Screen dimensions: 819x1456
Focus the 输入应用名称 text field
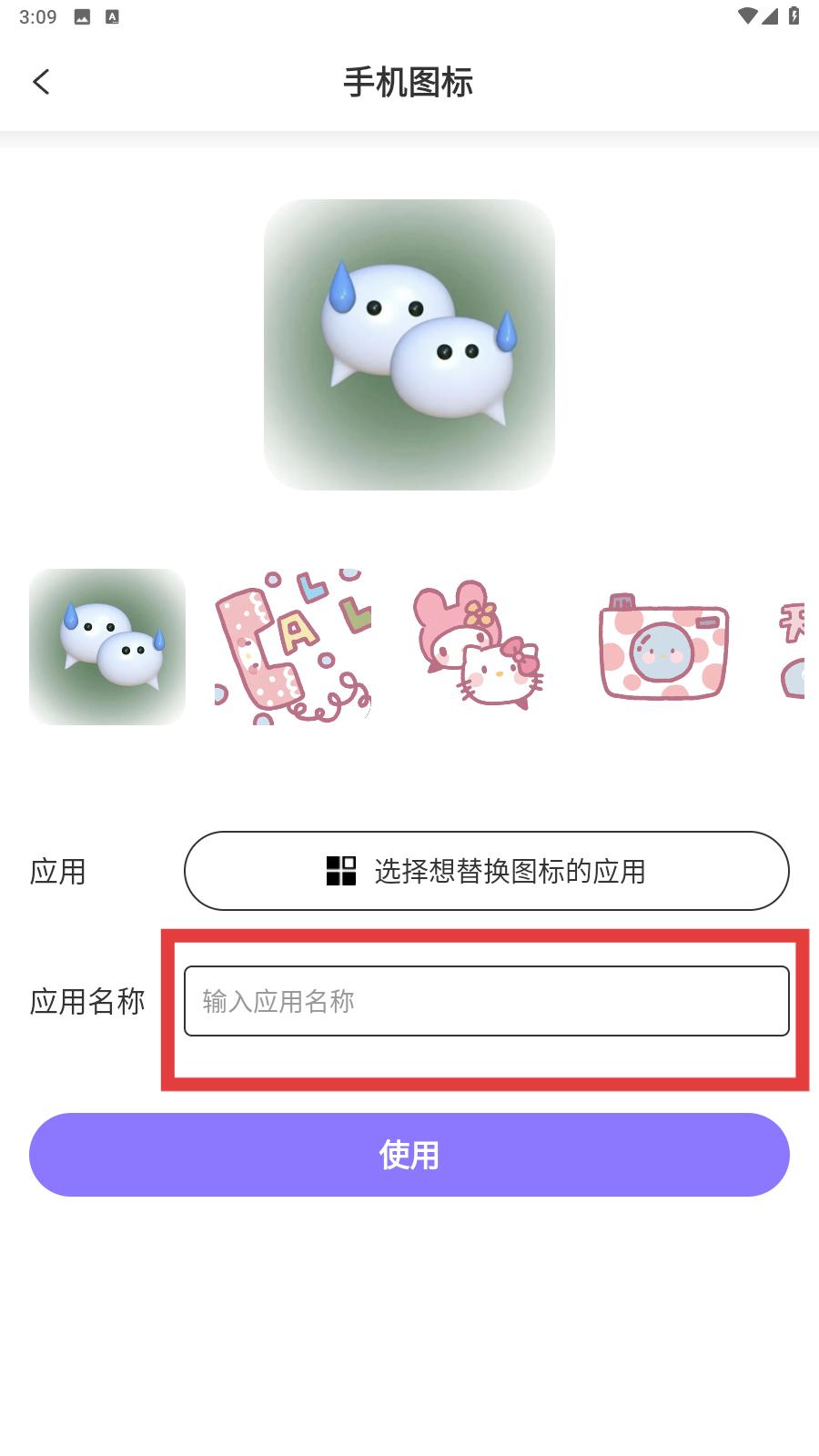point(487,1001)
